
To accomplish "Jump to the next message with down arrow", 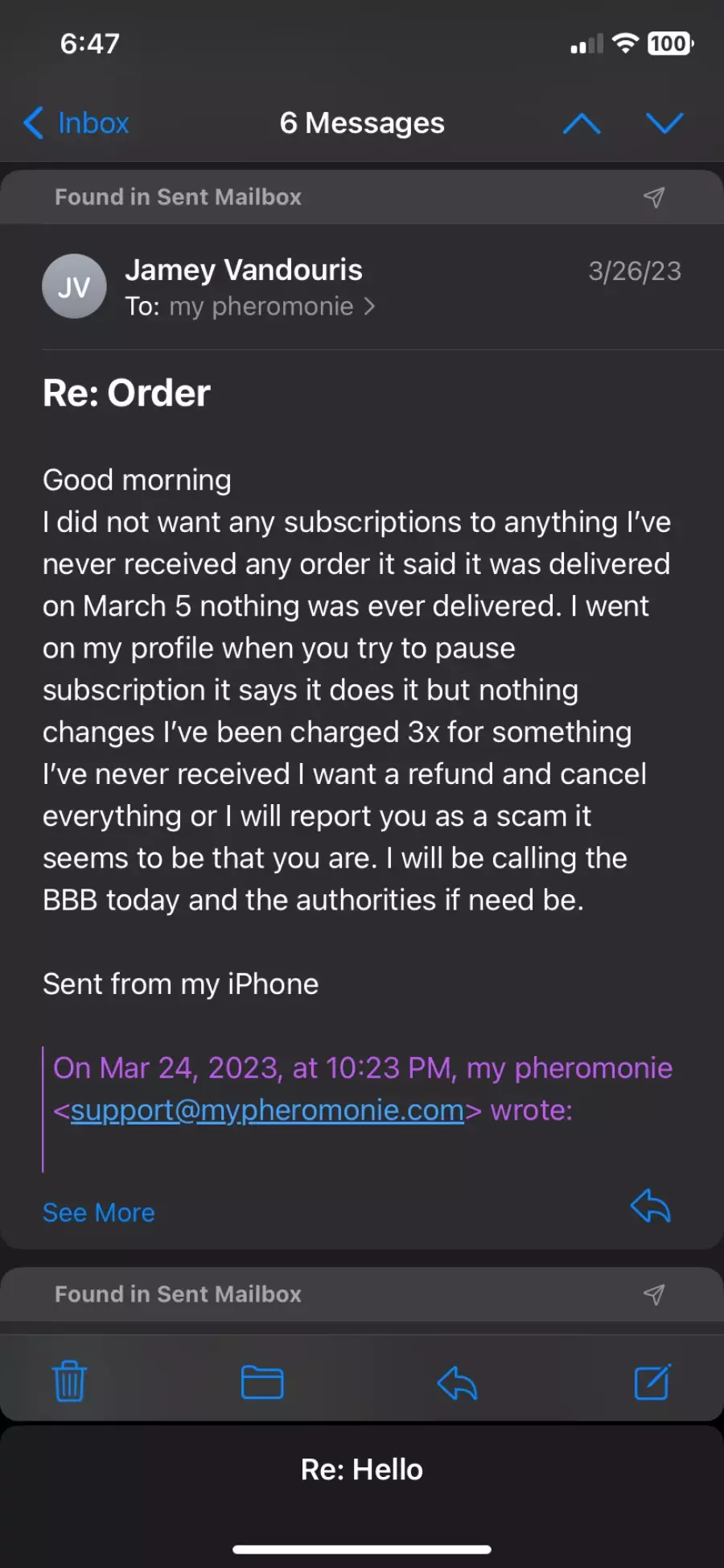I will click(x=664, y=123).
